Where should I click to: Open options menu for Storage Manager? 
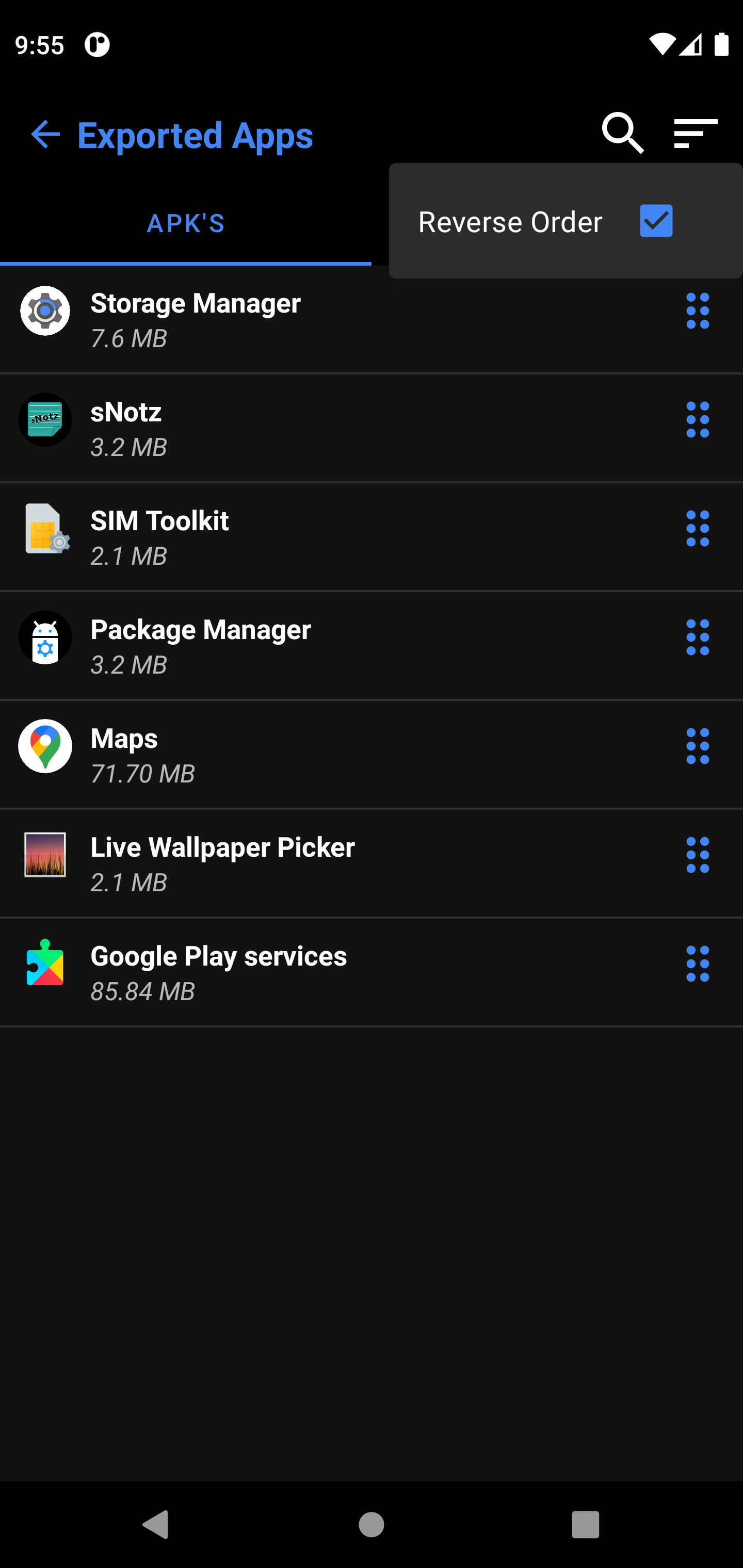pyautogui.click(x=698, y=311)
